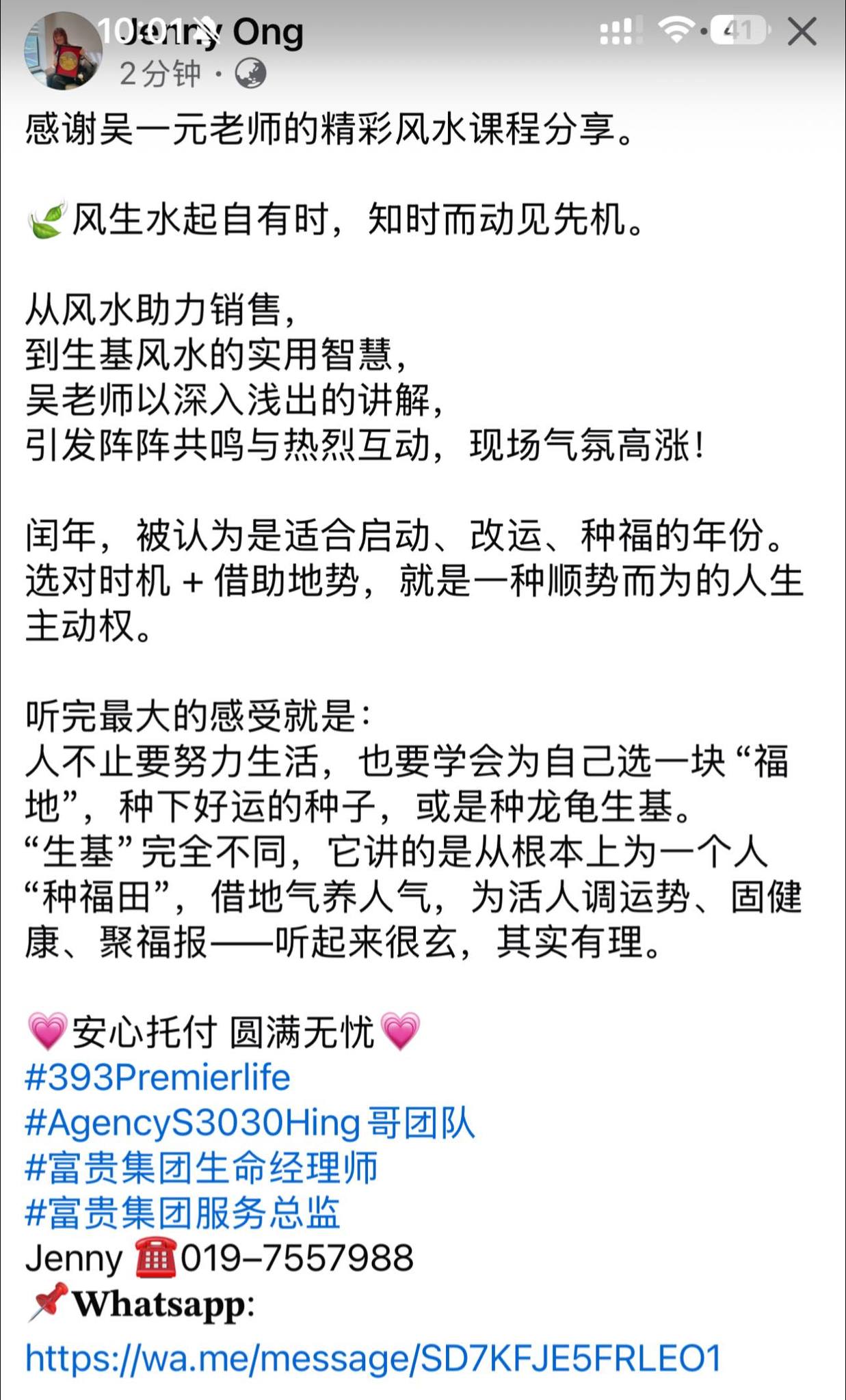Open hashtag #393Premierlife

click(x=158, y=1078)
